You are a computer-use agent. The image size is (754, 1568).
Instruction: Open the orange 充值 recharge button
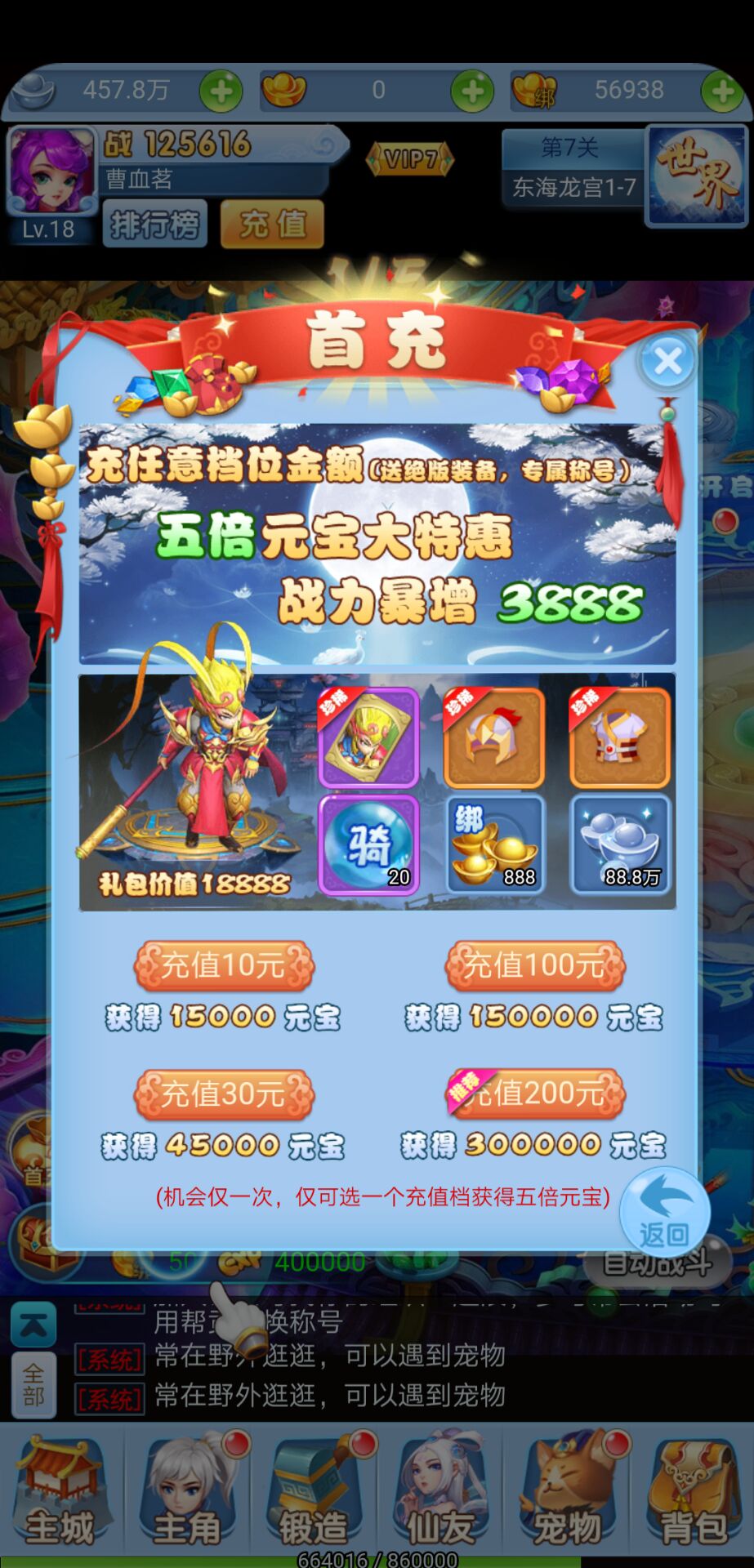(x=272, y=224)
